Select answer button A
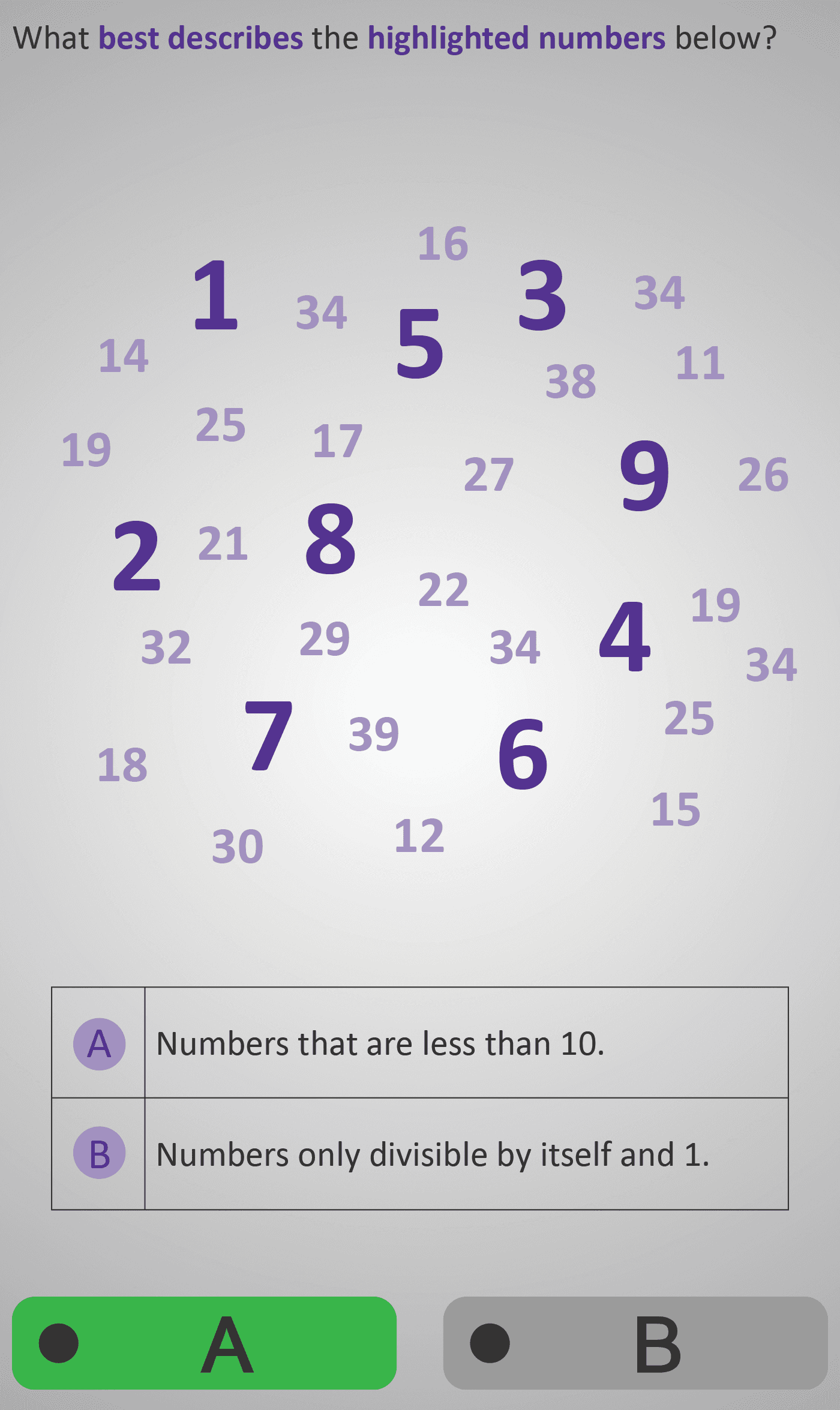 [204, 1343]
